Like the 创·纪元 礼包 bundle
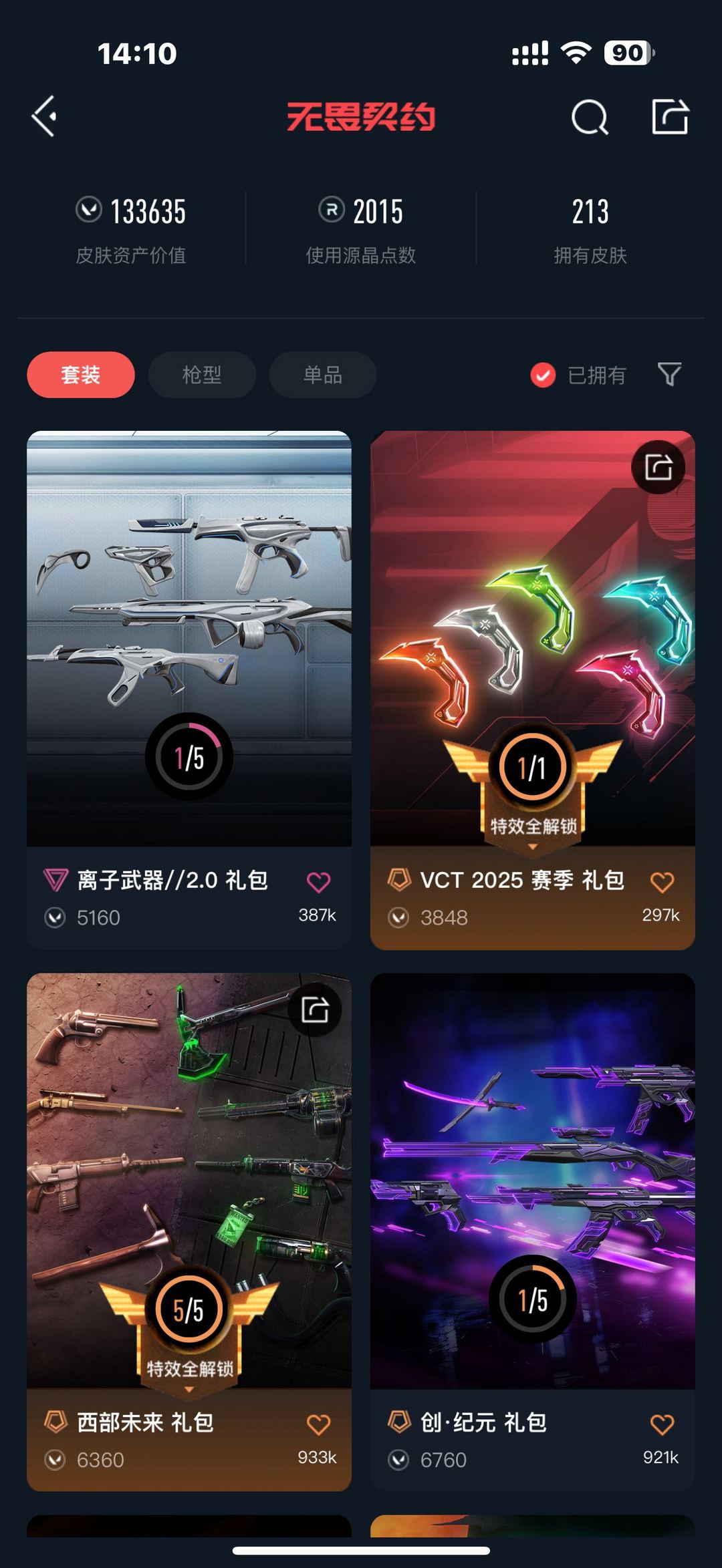 (662, 1425)
